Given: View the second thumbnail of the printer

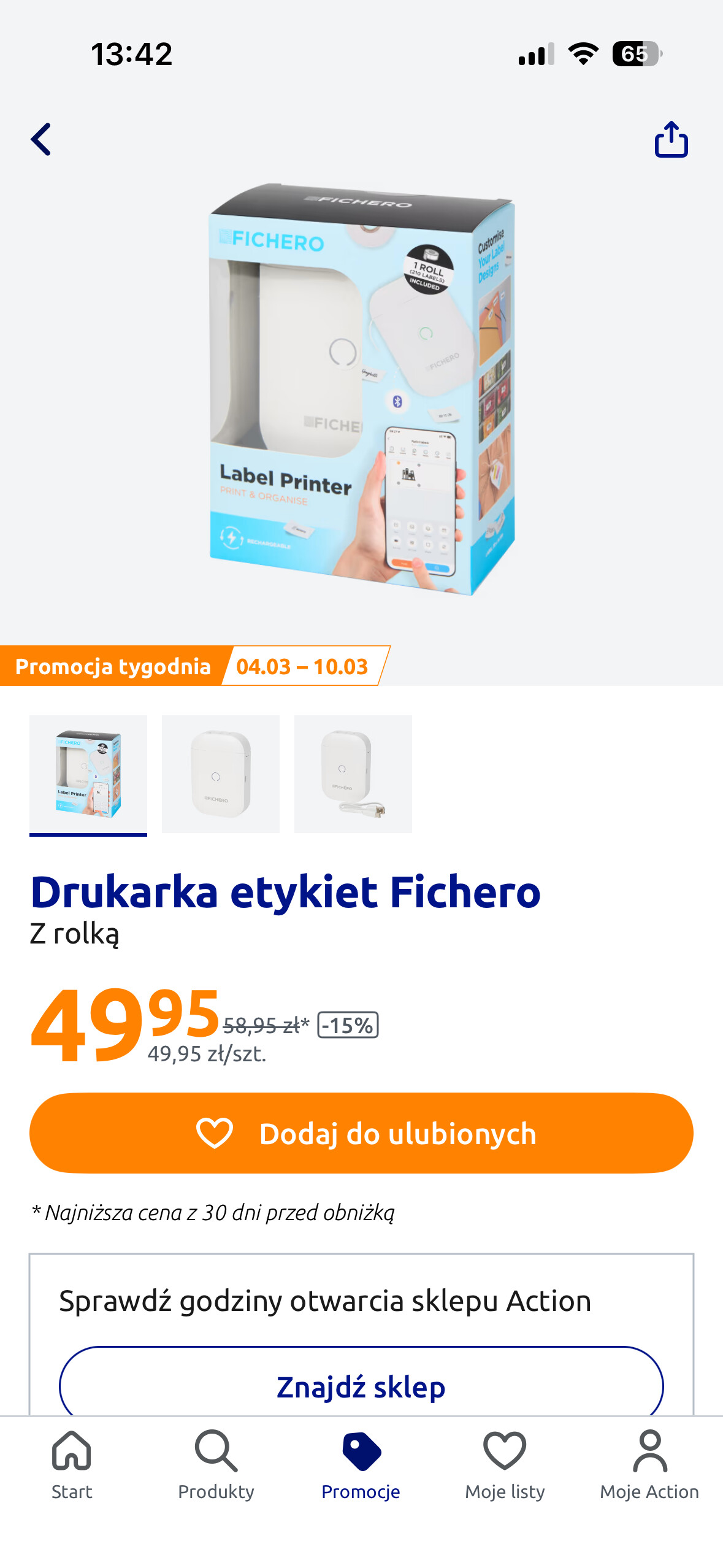Looking at the screenshot, I should [x=221, y=774].
